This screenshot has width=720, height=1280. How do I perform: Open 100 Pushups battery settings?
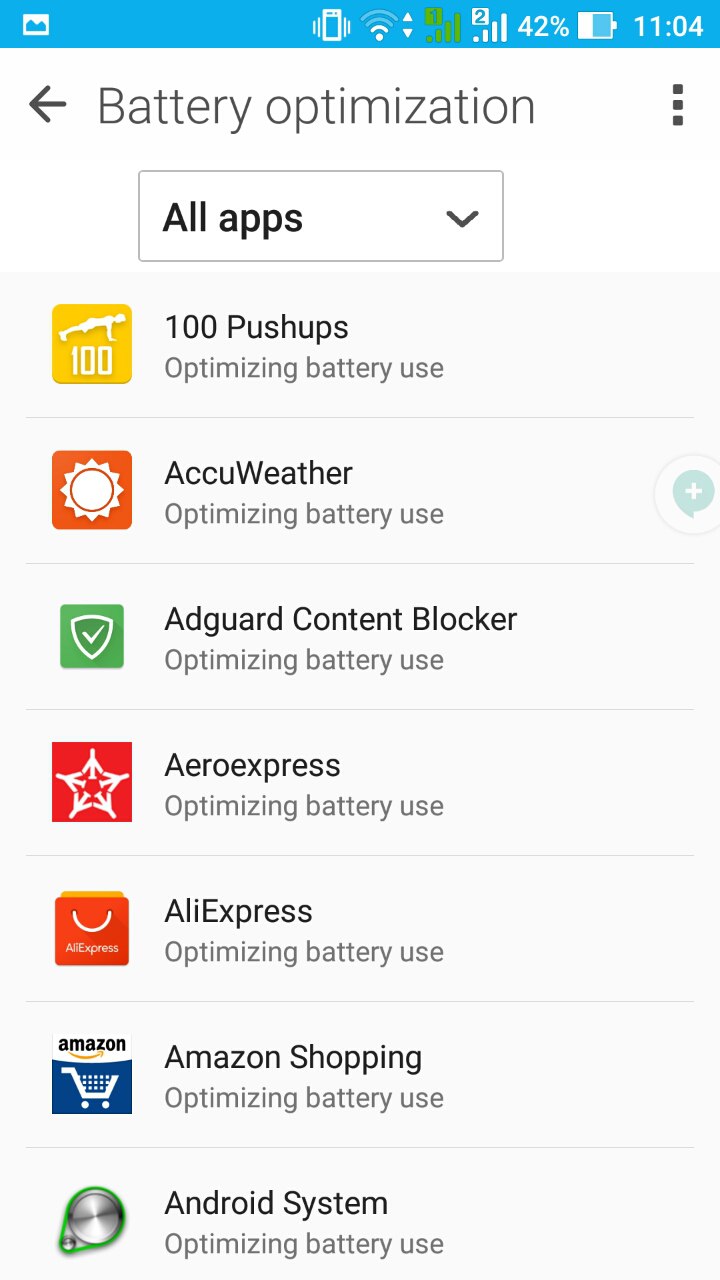[x=360, y=345]
